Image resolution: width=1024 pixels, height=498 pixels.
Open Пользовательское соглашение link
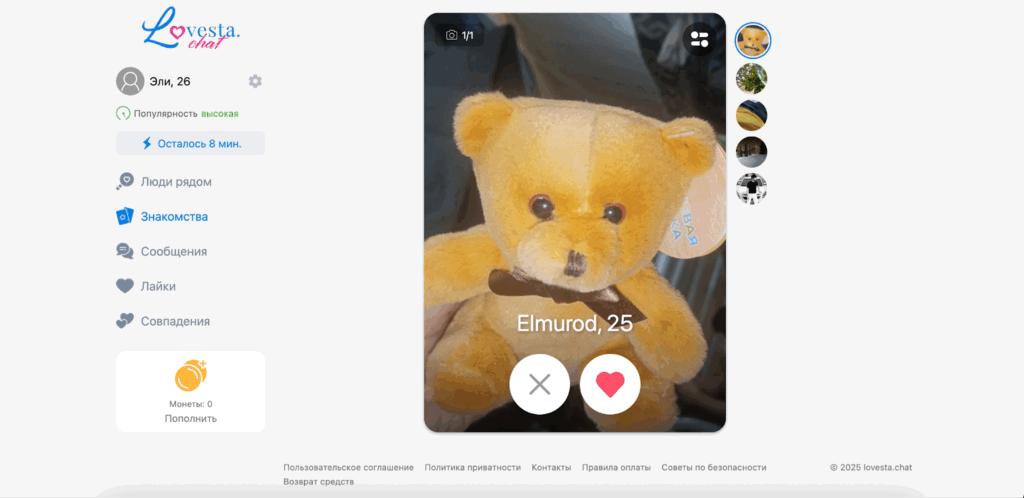point(348,467)
